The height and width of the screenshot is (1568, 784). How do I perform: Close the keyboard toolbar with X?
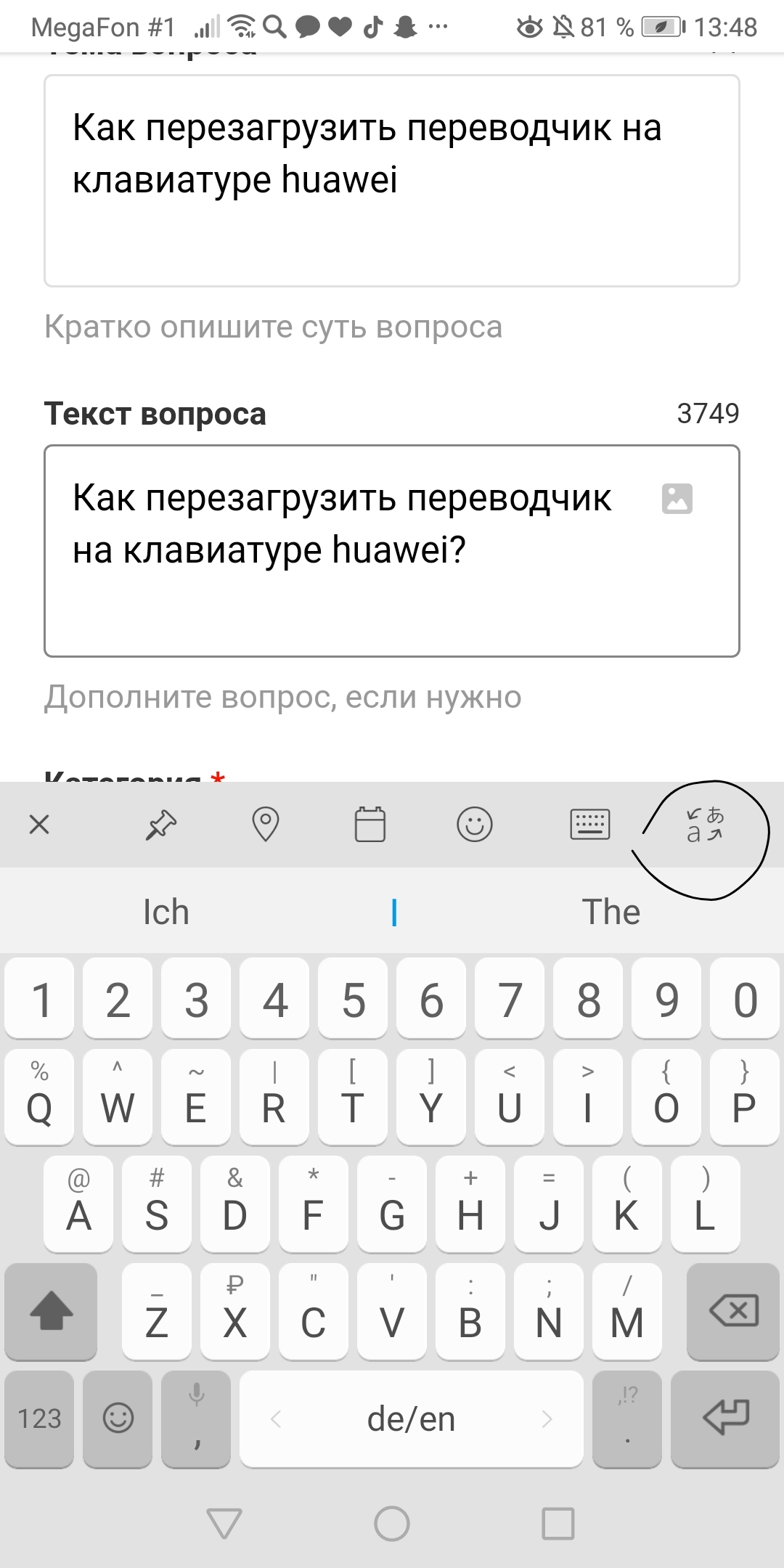(39, 825)
